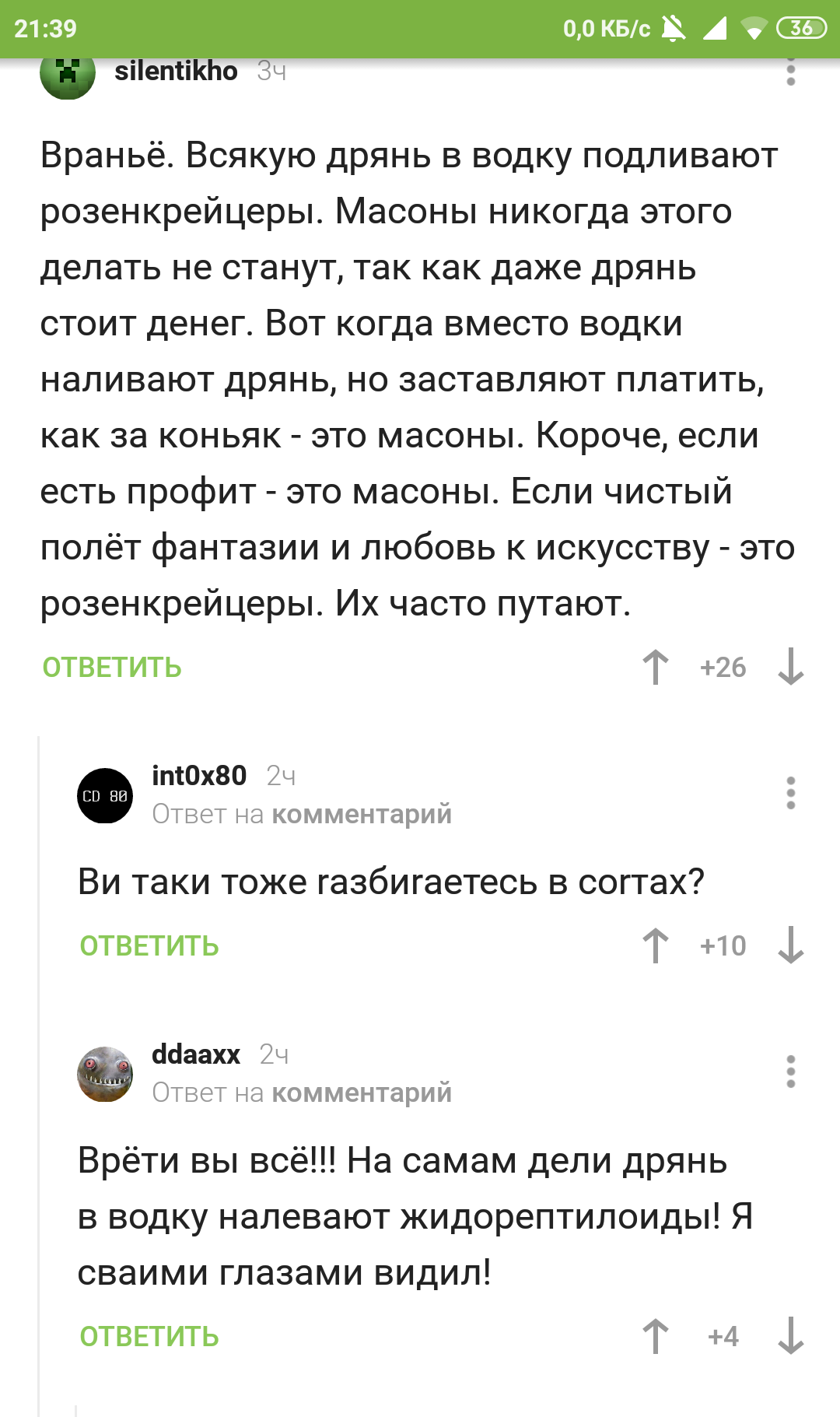The height and width of the screenshot is (1417, 840).
Task: Open overflow menu on int0x80's comment
Action: 790,793
